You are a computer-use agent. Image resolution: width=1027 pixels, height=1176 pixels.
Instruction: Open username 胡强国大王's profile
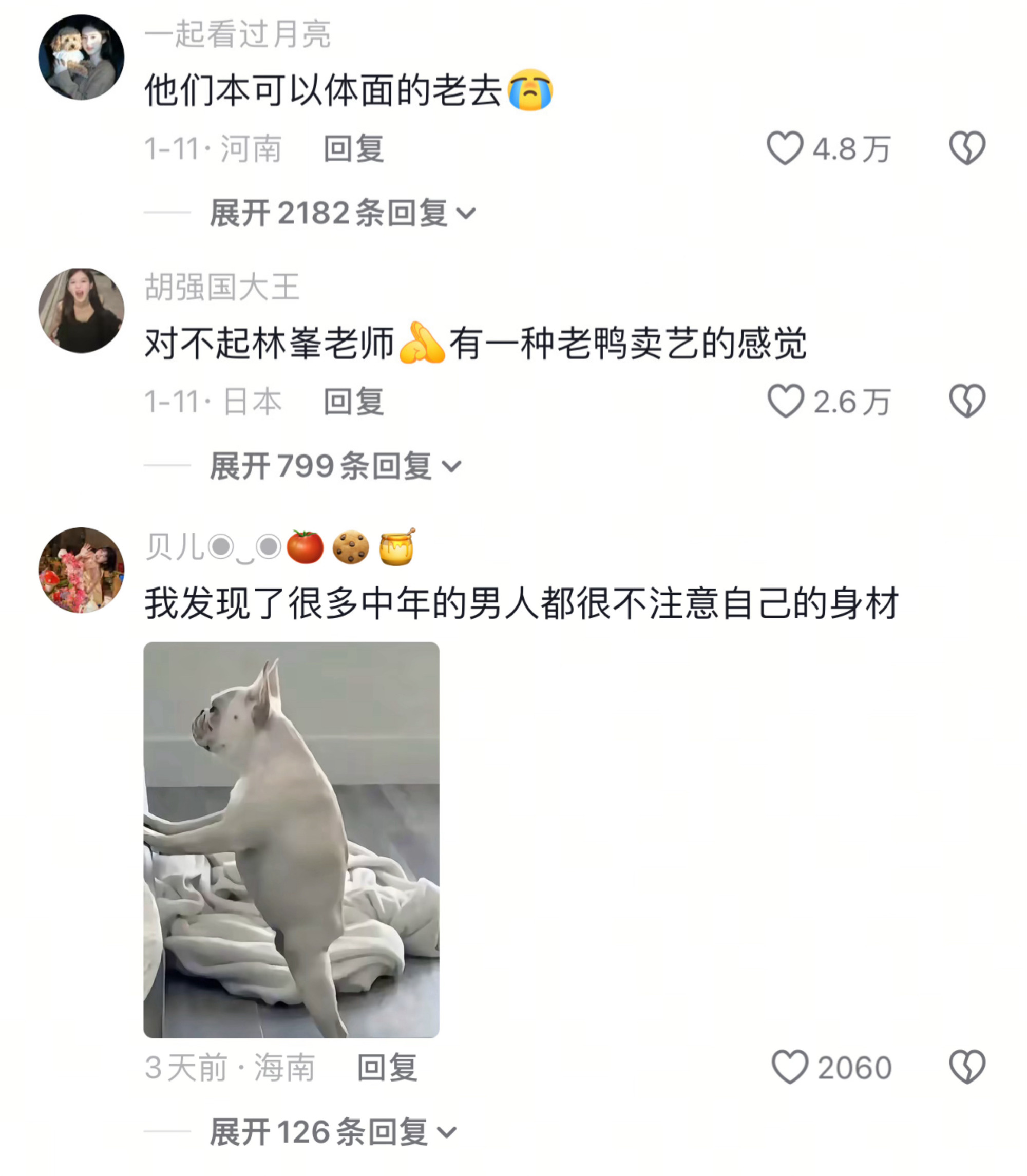(x=222, y=287)
